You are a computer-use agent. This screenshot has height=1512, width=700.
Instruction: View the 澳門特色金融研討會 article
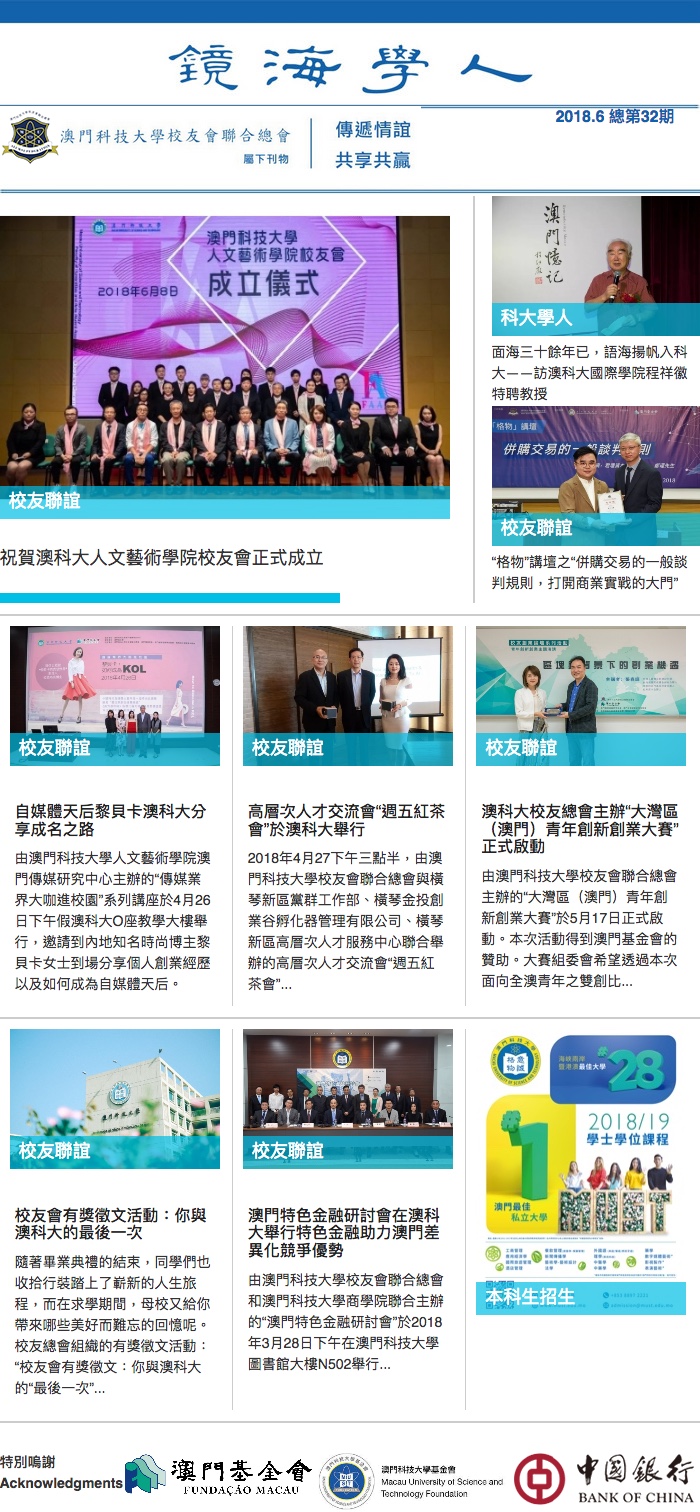tap(346, 1232)
